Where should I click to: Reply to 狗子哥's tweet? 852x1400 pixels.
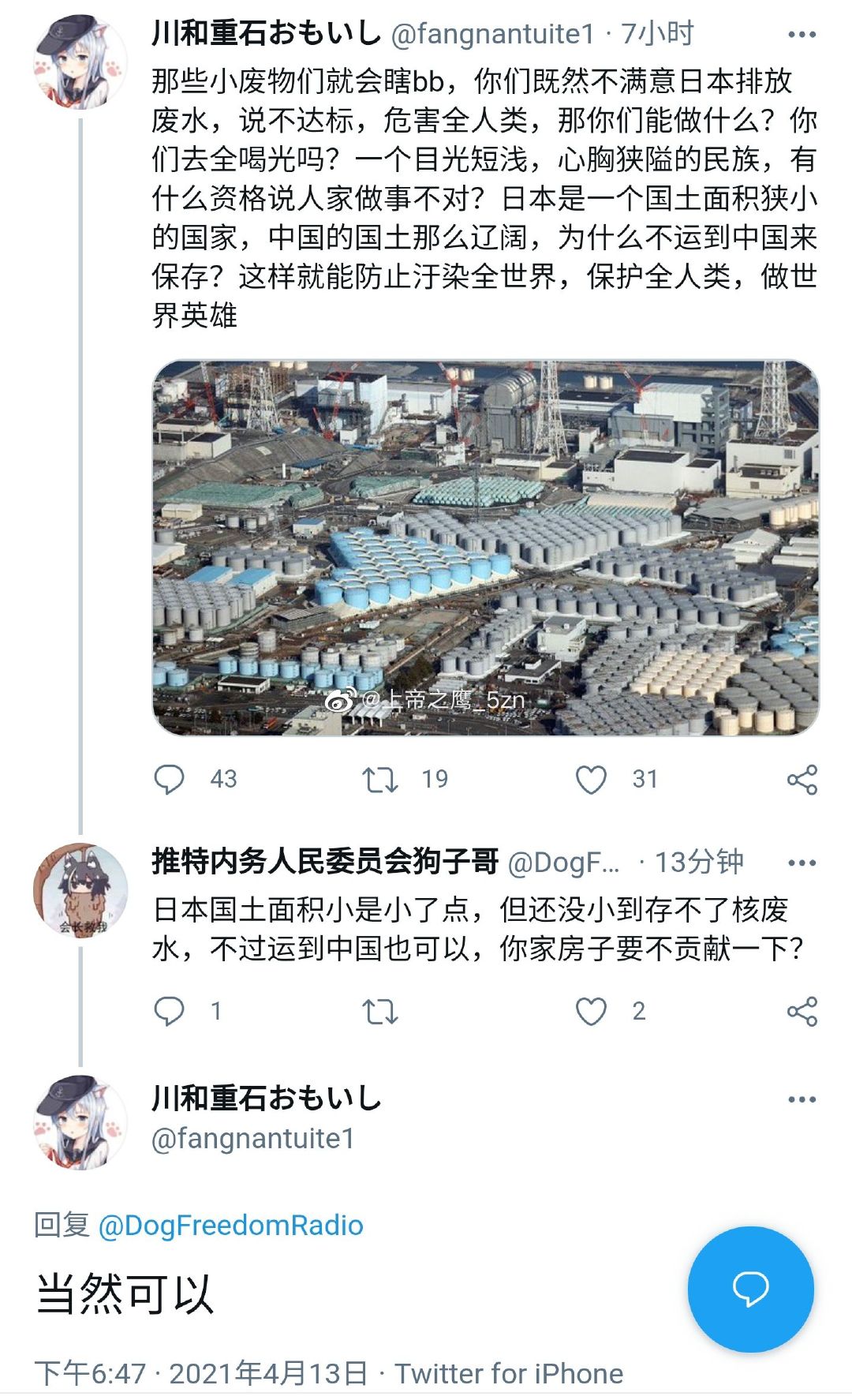pyautogui.click(x=169, y=1011)
